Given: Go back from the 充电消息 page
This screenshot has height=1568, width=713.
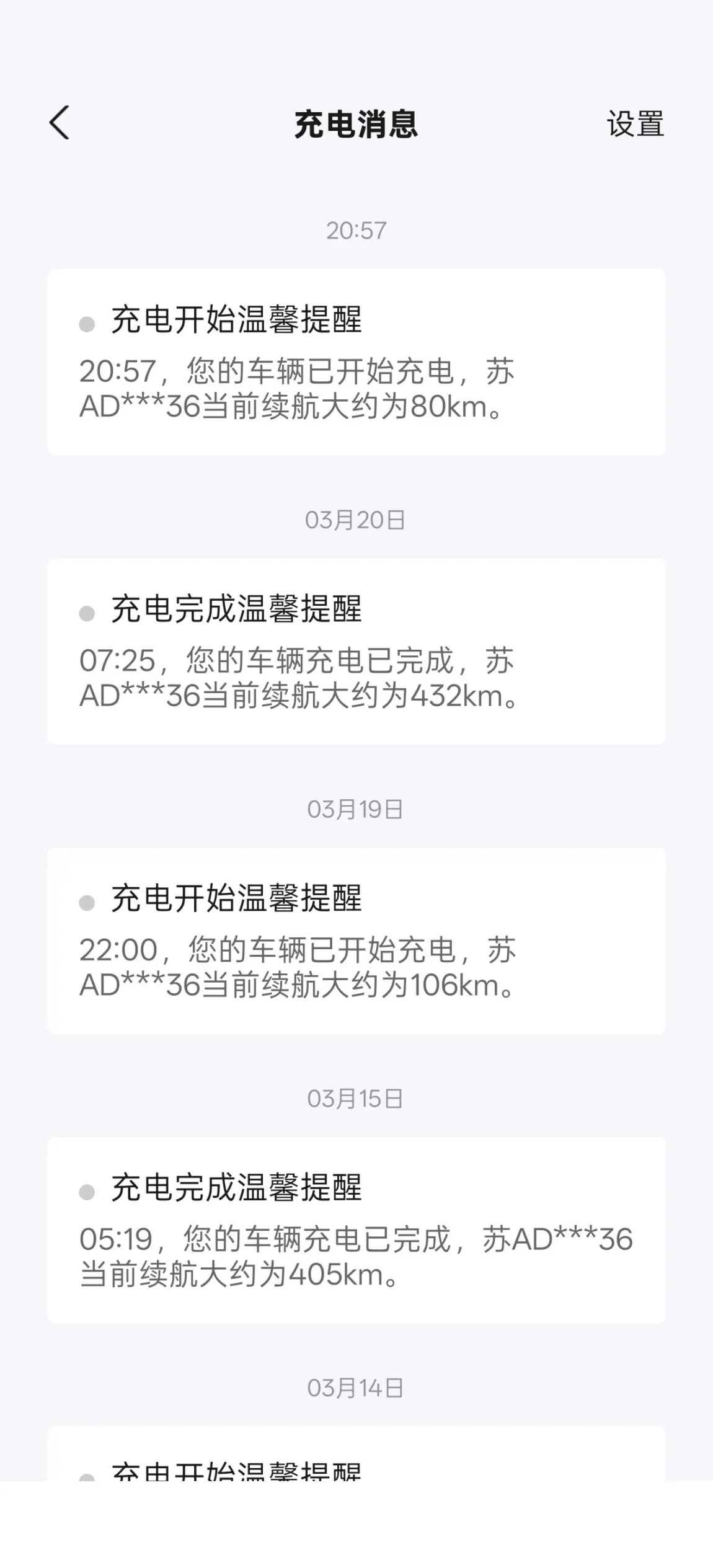Looking at the screenshot, I should click(x=60, y=123).
